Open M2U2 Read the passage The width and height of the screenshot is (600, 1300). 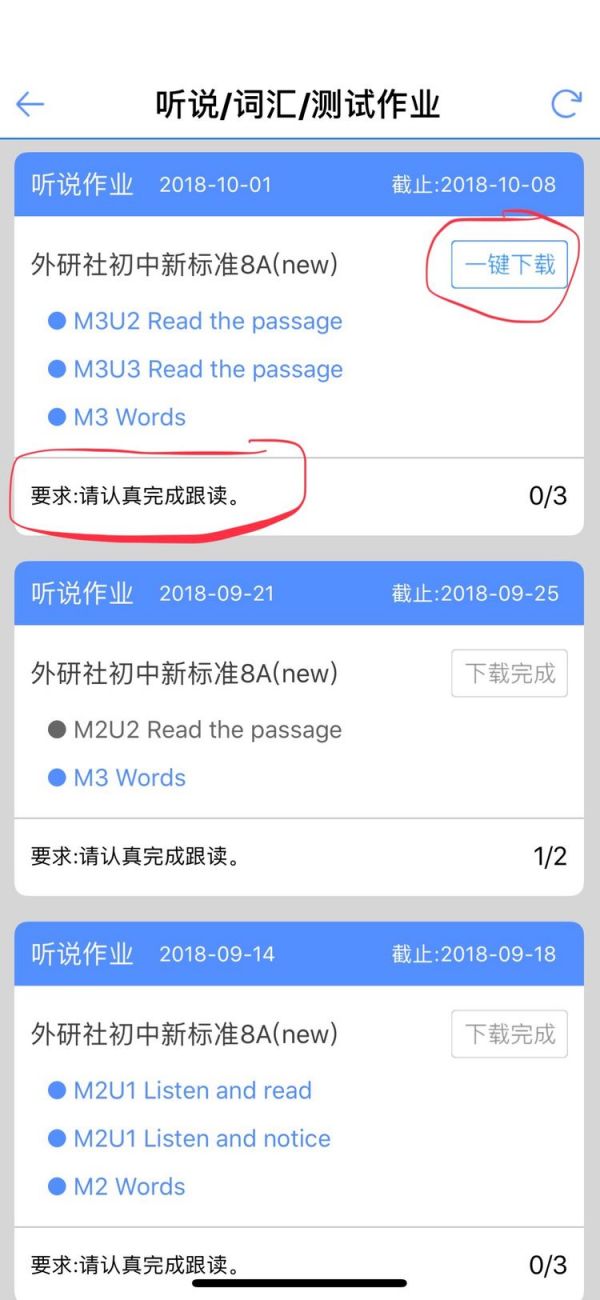207,730
